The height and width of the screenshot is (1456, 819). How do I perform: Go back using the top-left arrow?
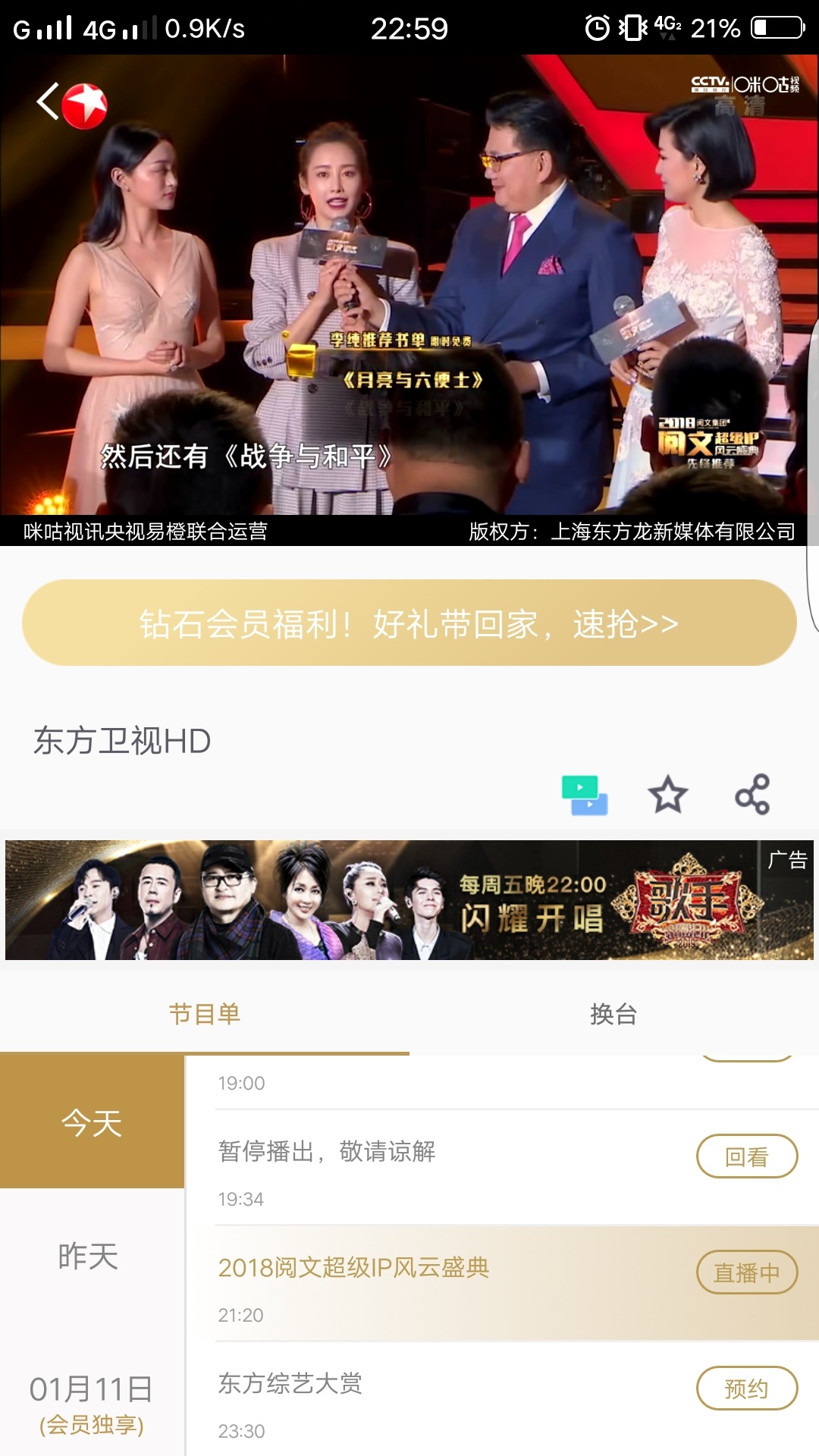click(x=49, y=102)
